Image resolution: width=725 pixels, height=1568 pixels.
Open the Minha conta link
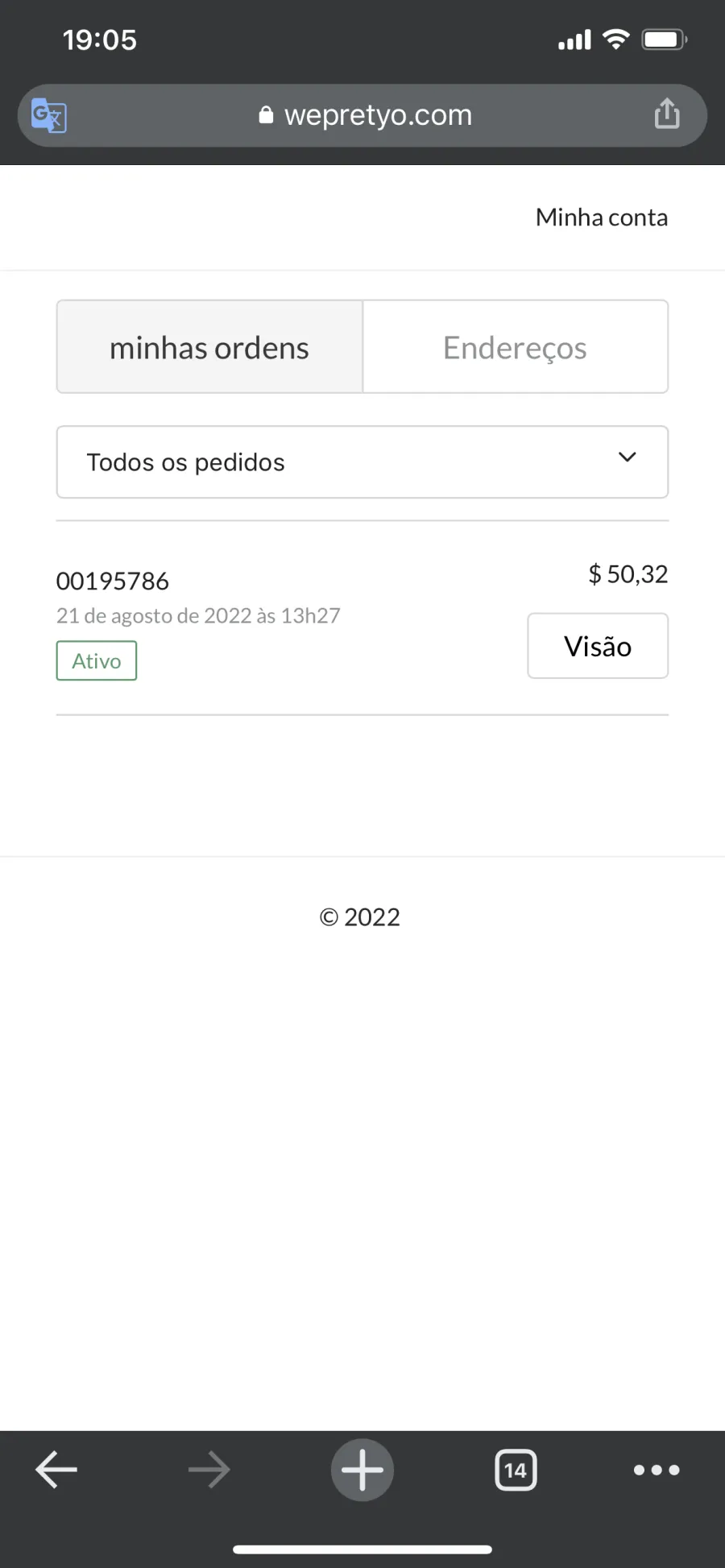pos(602,217)
